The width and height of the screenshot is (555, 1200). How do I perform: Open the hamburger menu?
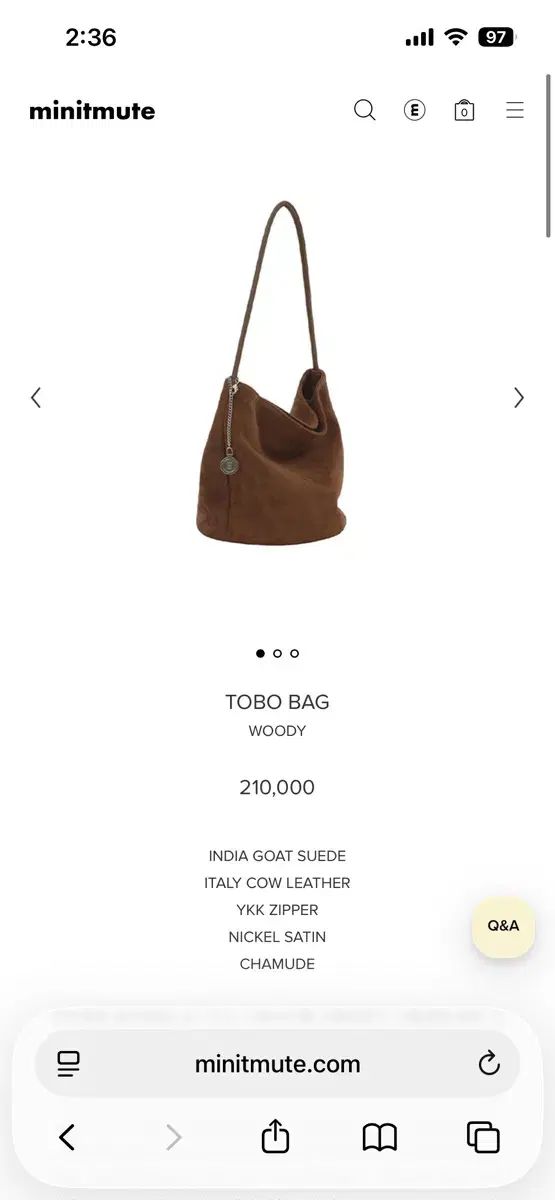click(515, 110)
